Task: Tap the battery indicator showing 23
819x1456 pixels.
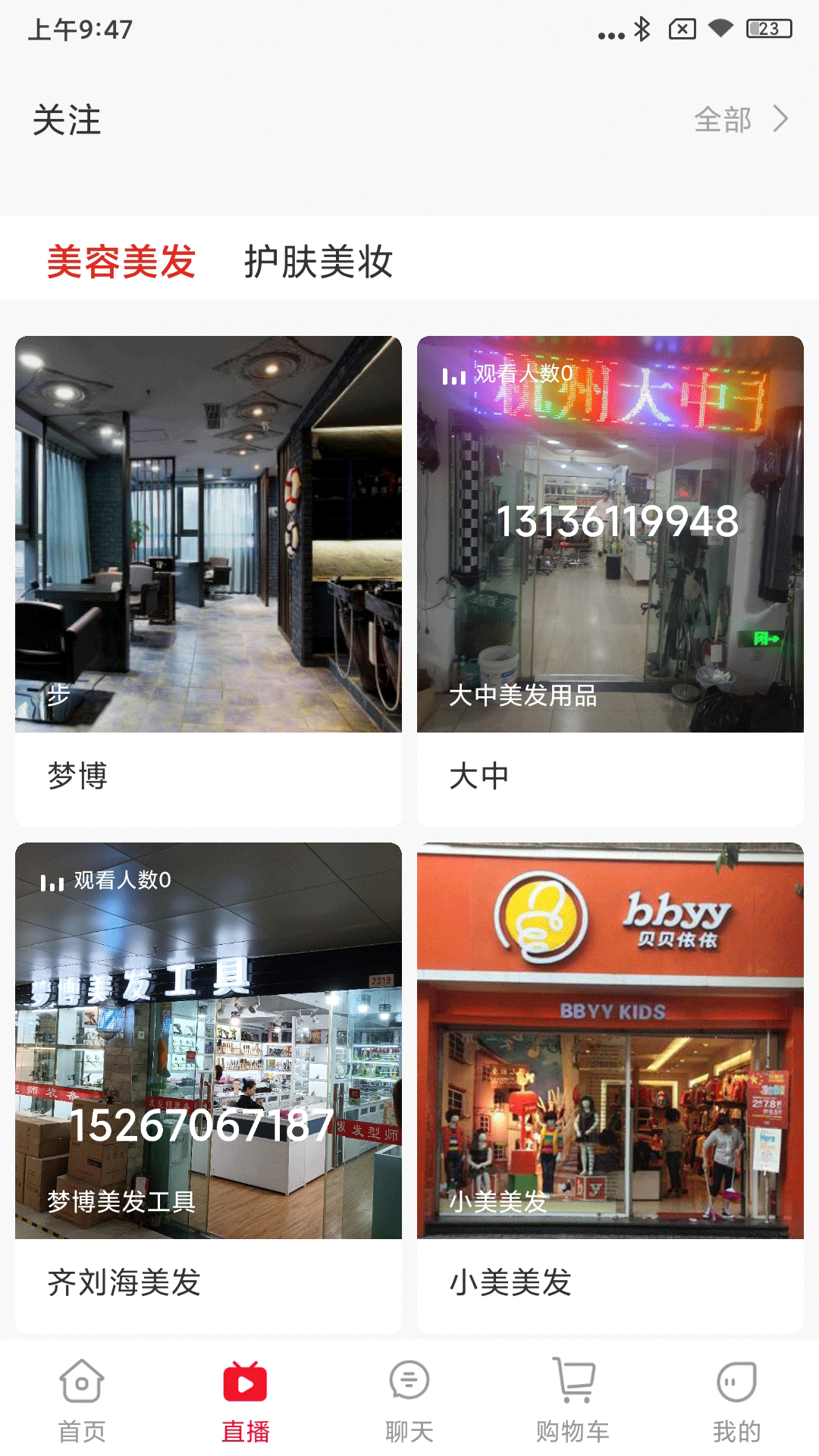Action: 762,29
